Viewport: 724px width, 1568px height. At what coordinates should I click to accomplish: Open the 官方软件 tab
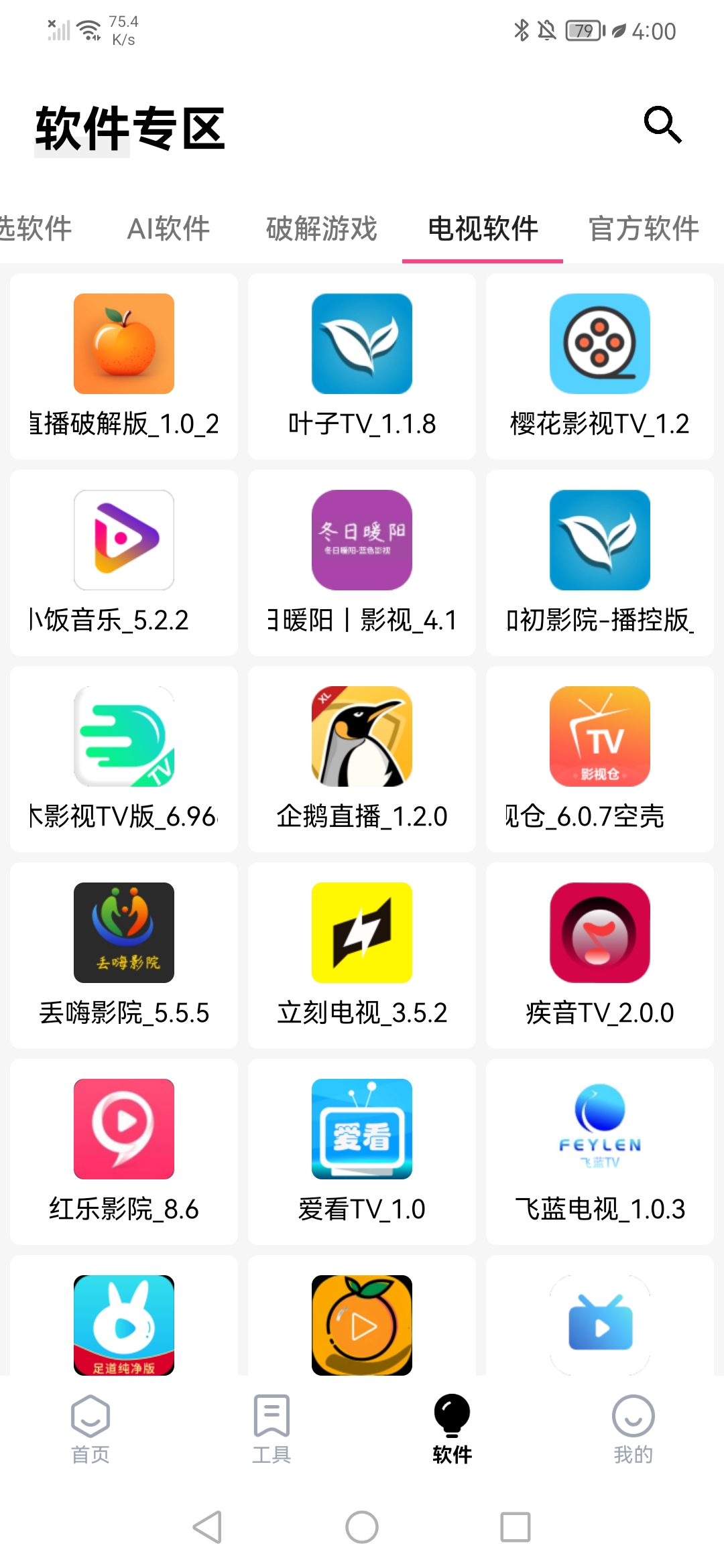(644, 228)
